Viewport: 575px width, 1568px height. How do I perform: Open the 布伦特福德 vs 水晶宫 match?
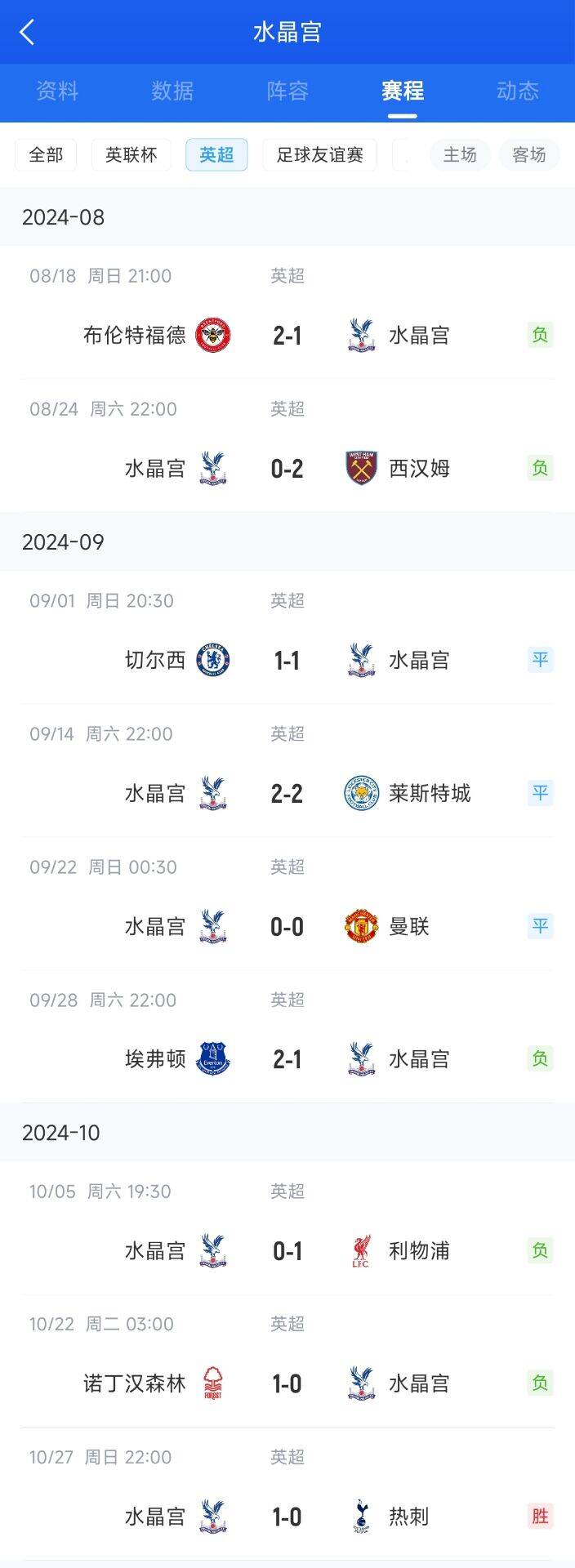click(287, 336)
